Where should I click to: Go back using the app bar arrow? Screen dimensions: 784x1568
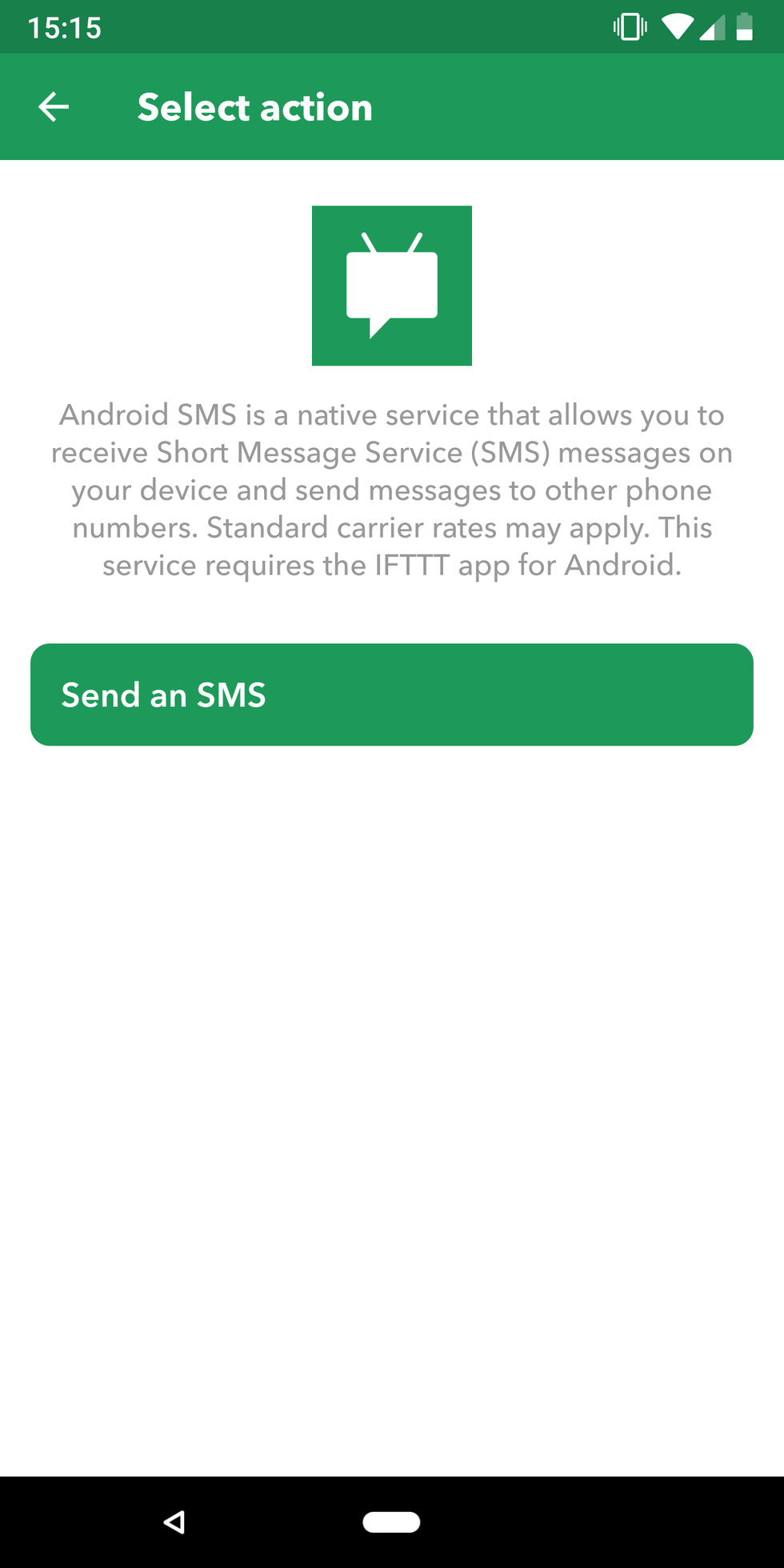(x=54, y=107)
